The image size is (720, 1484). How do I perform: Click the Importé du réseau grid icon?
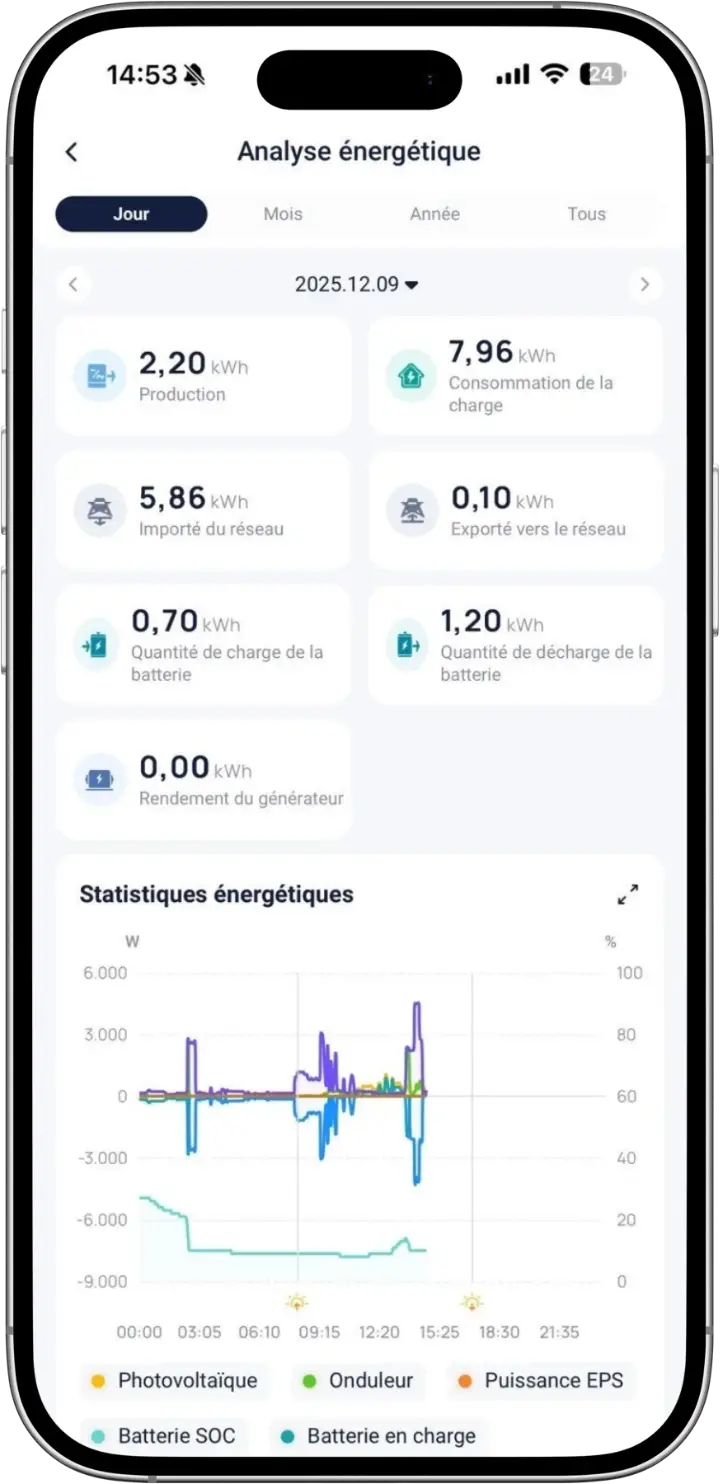[98, 510]
